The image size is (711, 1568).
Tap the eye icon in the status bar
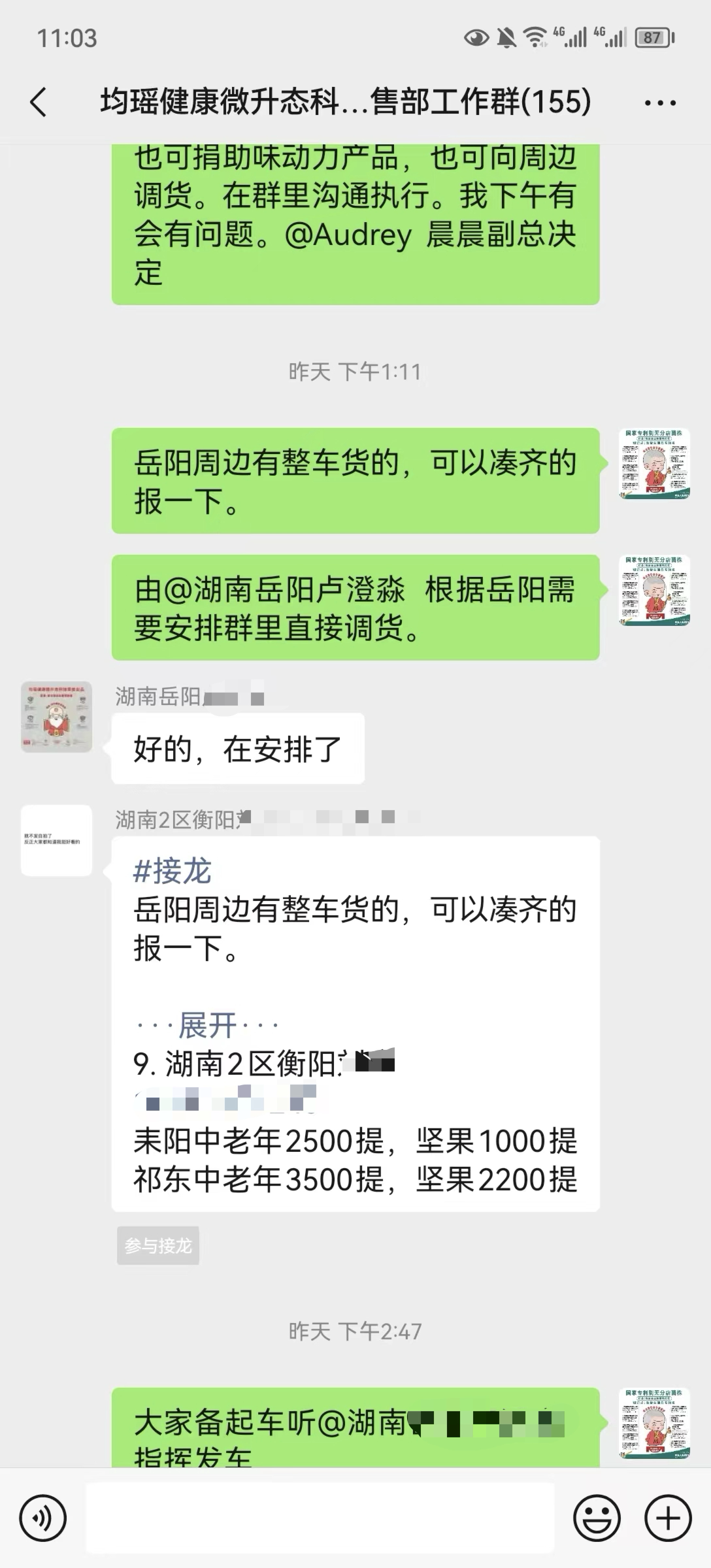[x=475, y=39]
